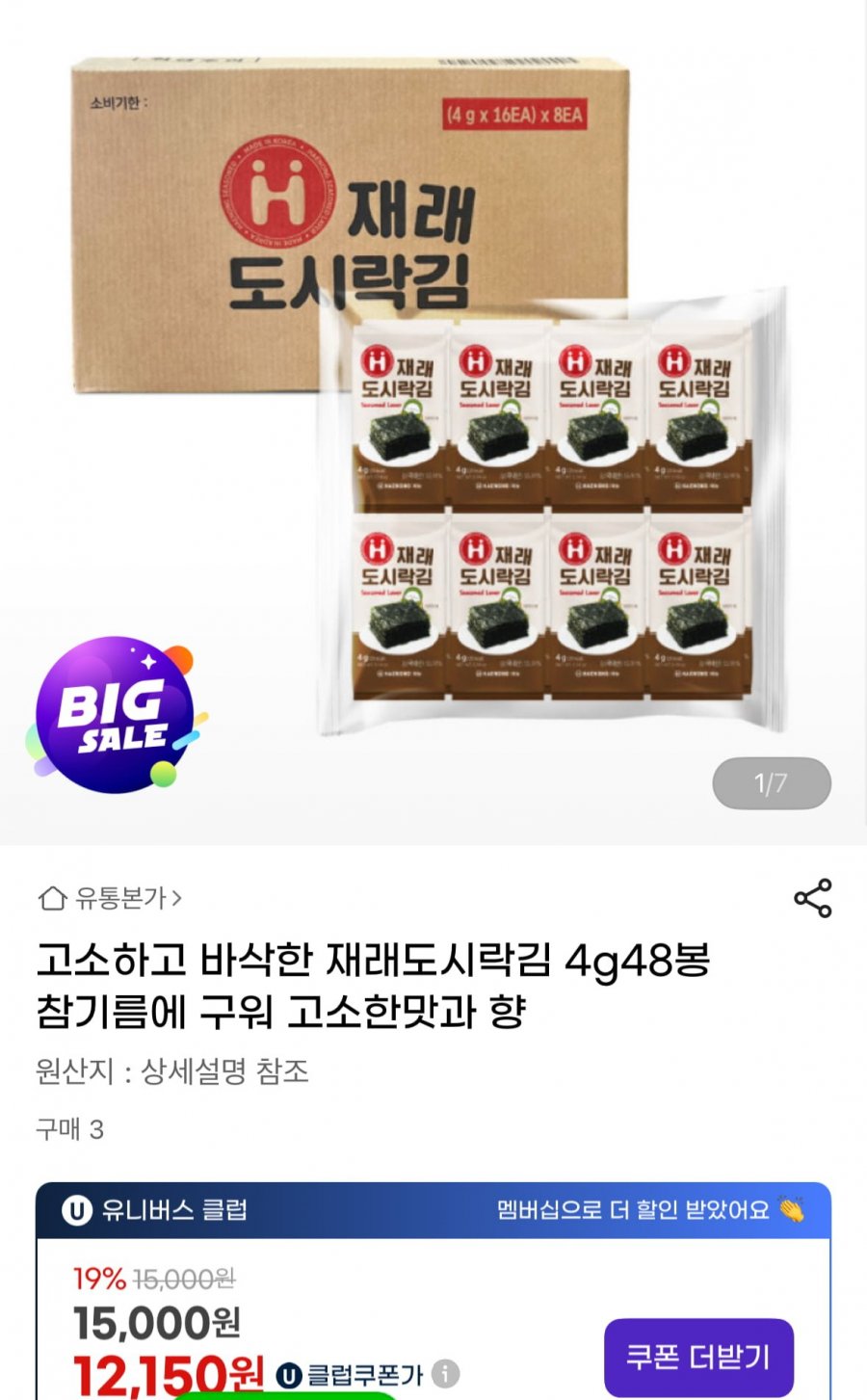Open the 클럽쿠폰가 info icon
Viewport: 867px width, 1400px height.
(445, 1373)
